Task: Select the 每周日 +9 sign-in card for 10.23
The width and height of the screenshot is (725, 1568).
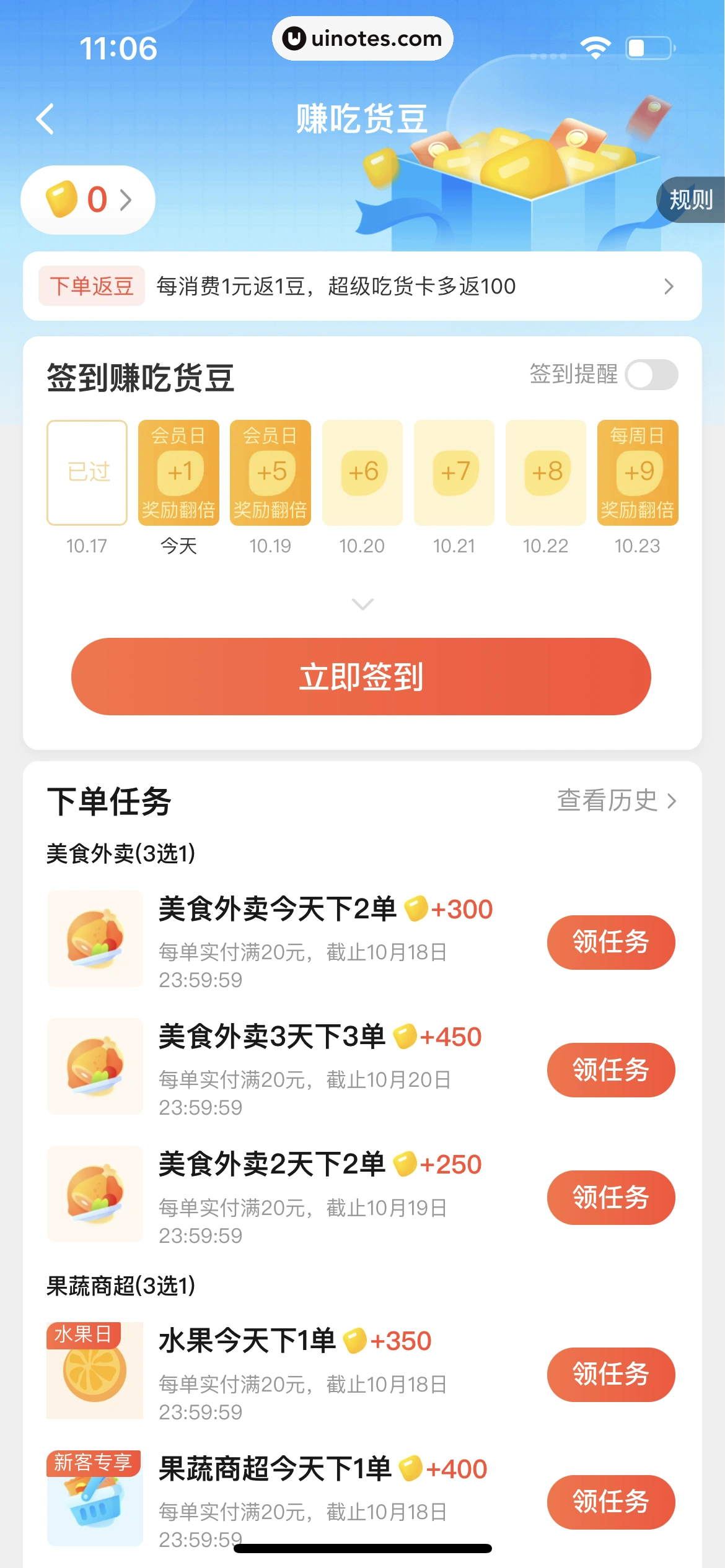Action: tap(638, 473)
